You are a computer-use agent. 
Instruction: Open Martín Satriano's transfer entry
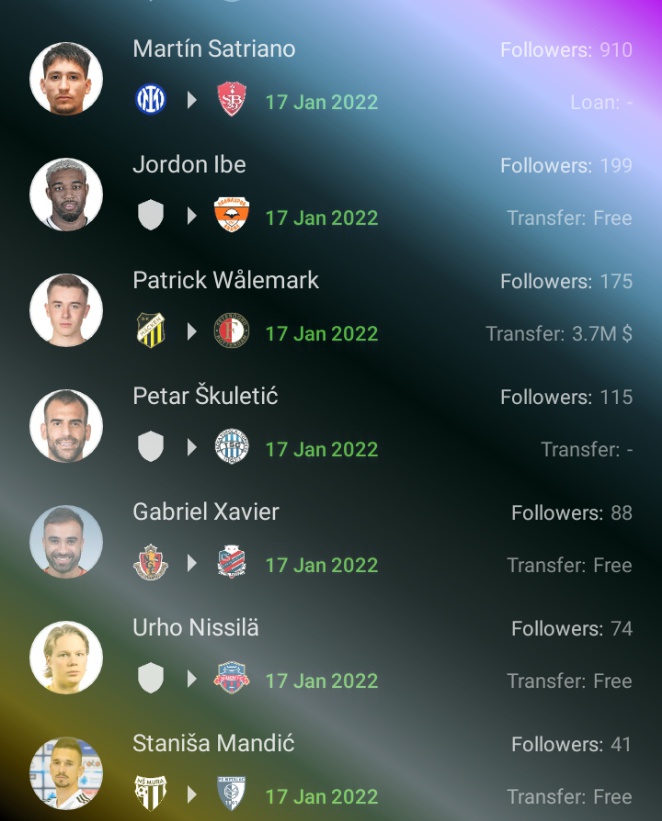[330, 76]
